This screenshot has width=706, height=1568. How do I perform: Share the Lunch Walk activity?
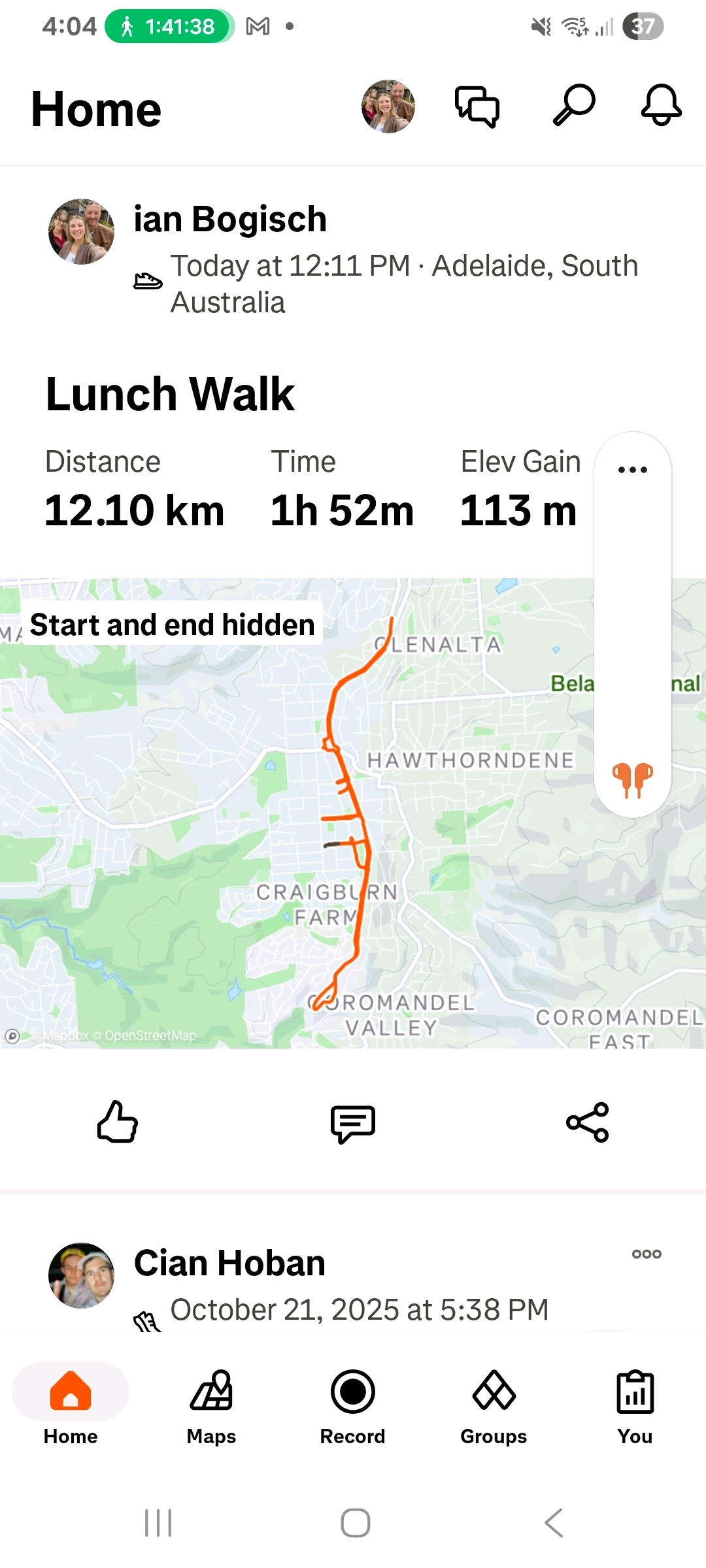(x=588, y=1122)
